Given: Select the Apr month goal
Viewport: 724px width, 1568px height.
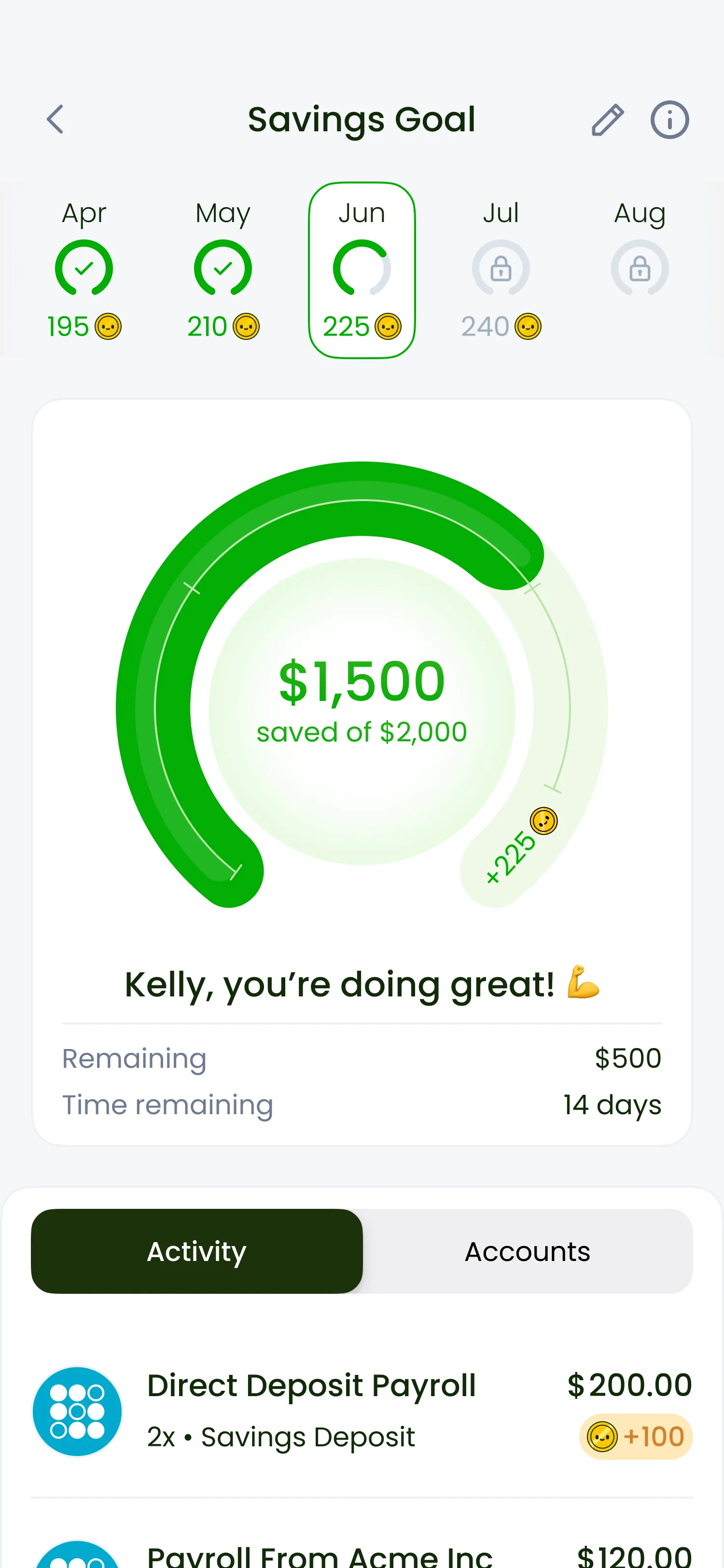Looking at the screenshot, I should pyautogui.click(x=84, y=270).
